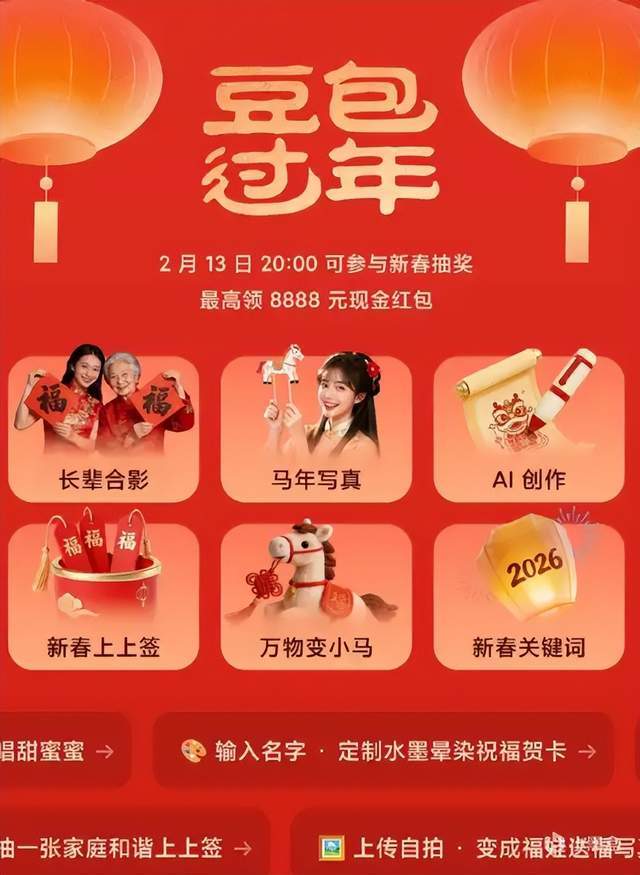
Task: Open the 新春上上签 card
Action: tap(103, 597)
